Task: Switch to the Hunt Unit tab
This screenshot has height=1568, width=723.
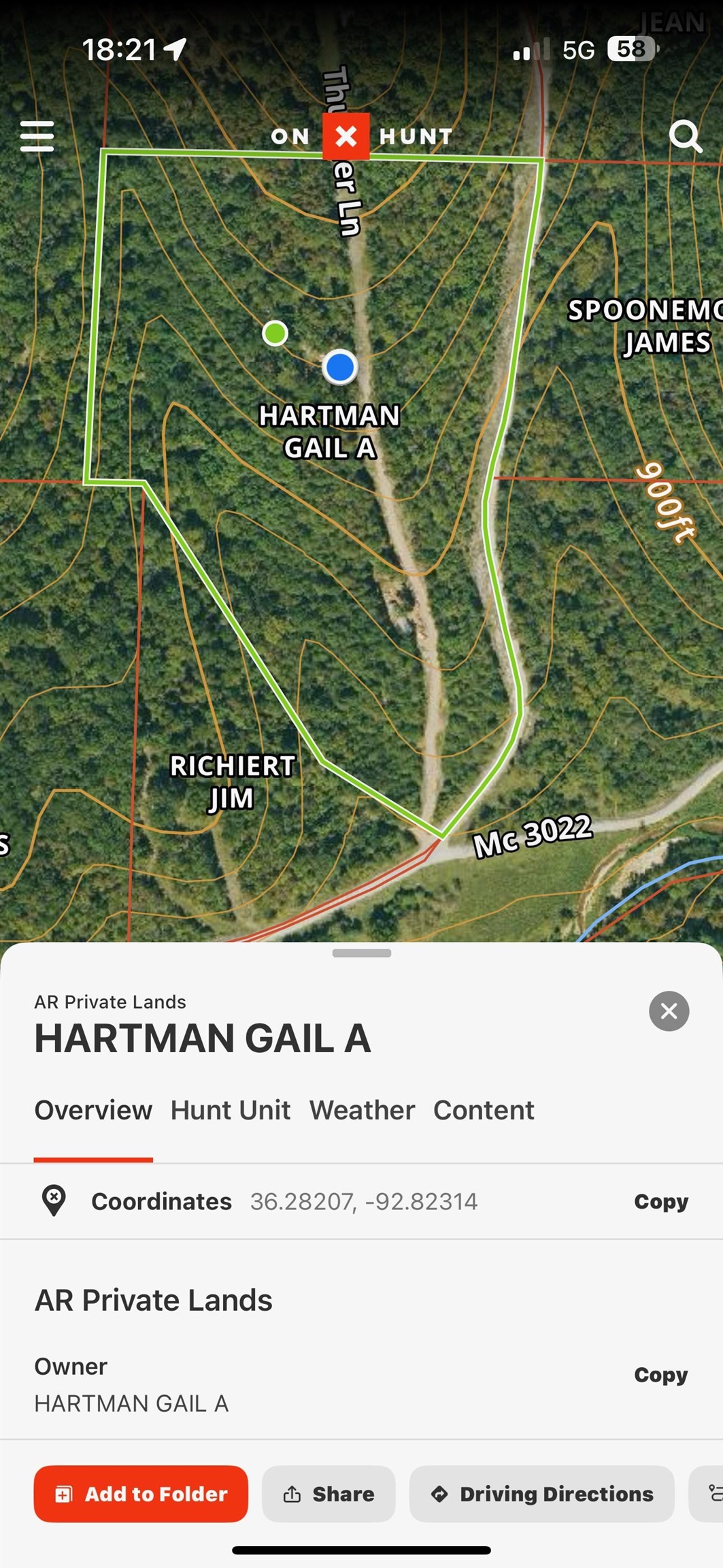Action: click(230, 1110)
